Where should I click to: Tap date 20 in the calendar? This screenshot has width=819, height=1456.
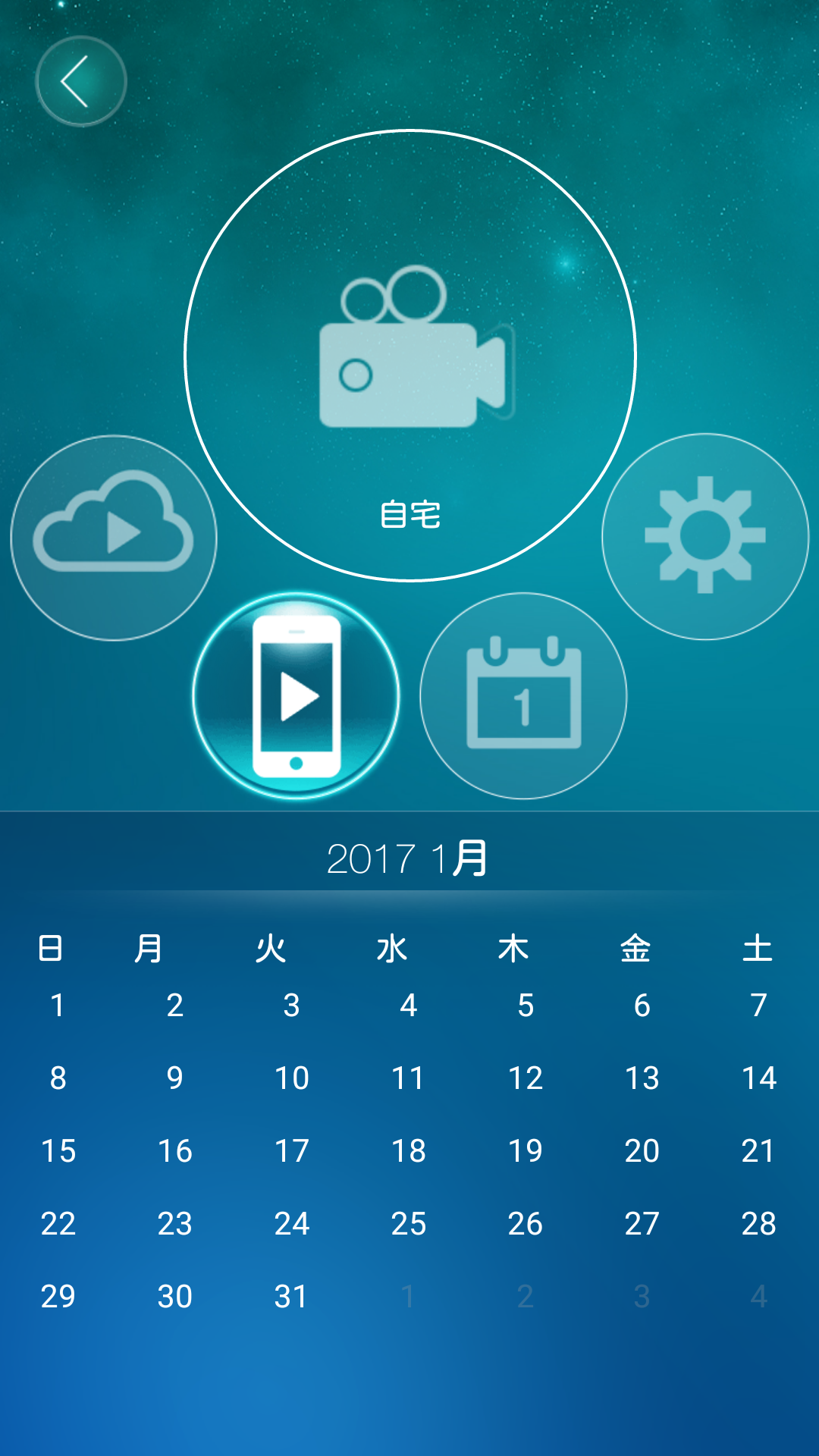tap(642, 1150)
